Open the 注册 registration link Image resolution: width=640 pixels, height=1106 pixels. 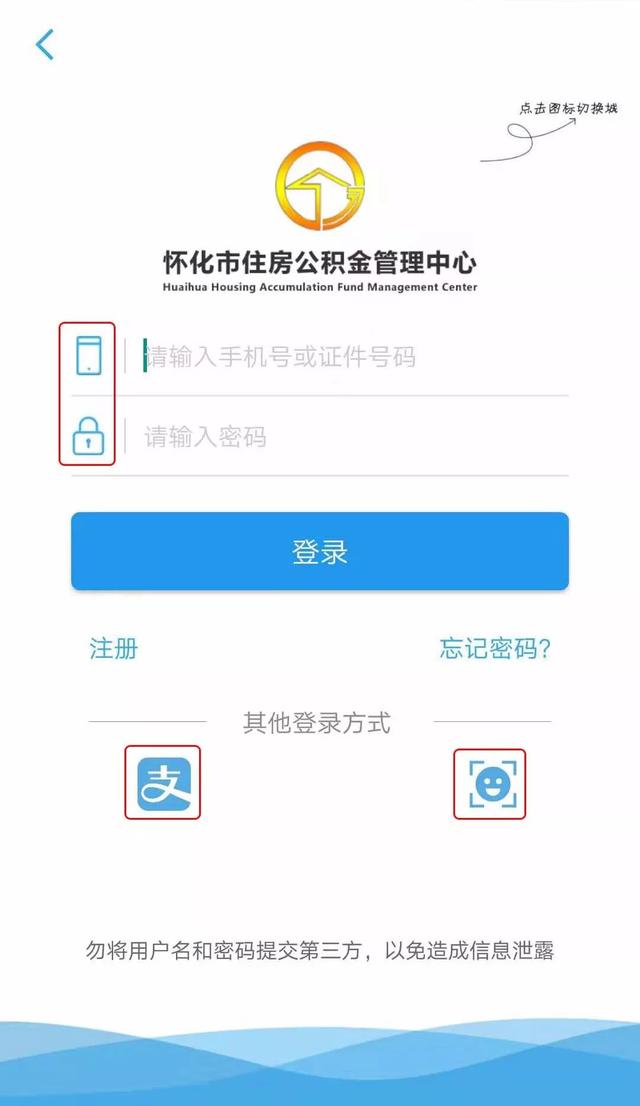coord(114,648)
